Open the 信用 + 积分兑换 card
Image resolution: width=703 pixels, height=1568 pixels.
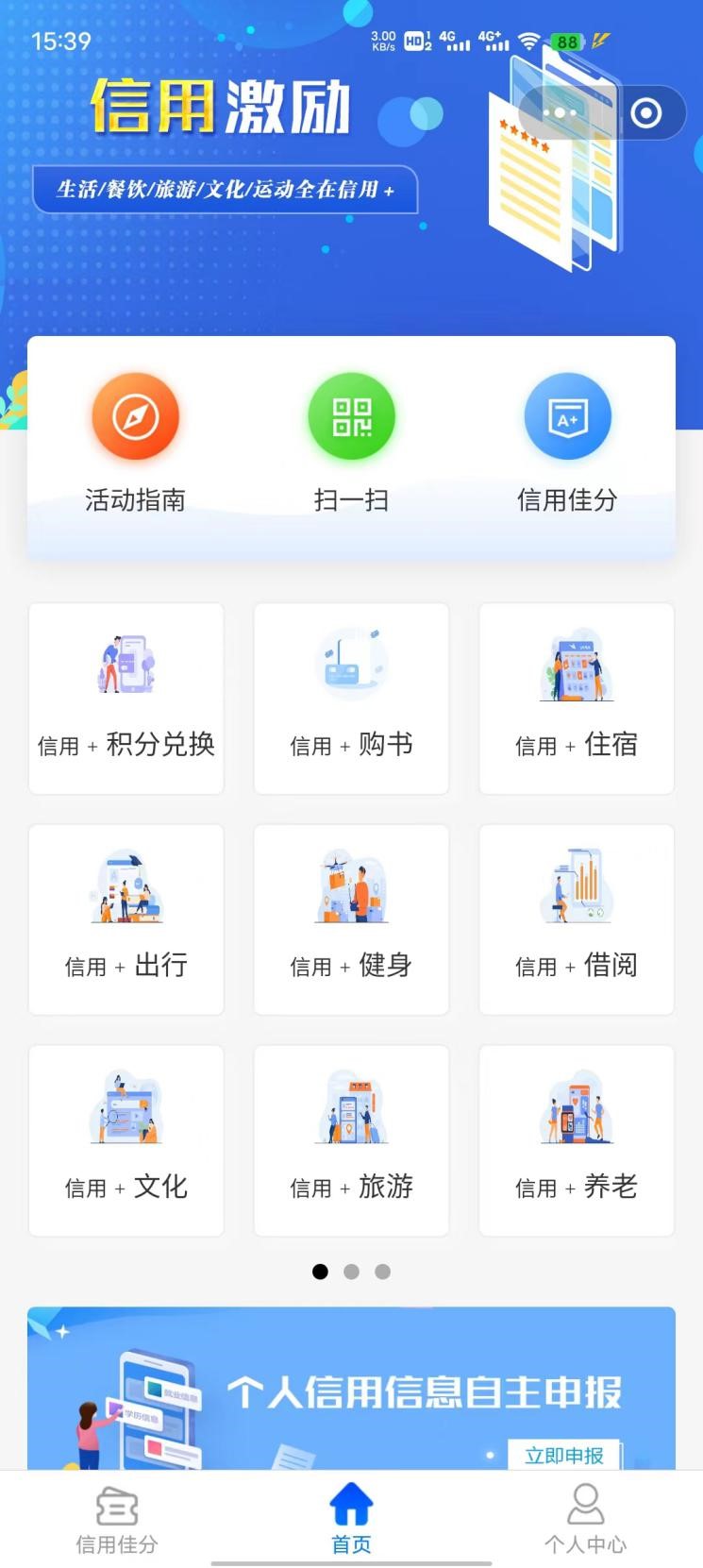(x=126, y=699)
